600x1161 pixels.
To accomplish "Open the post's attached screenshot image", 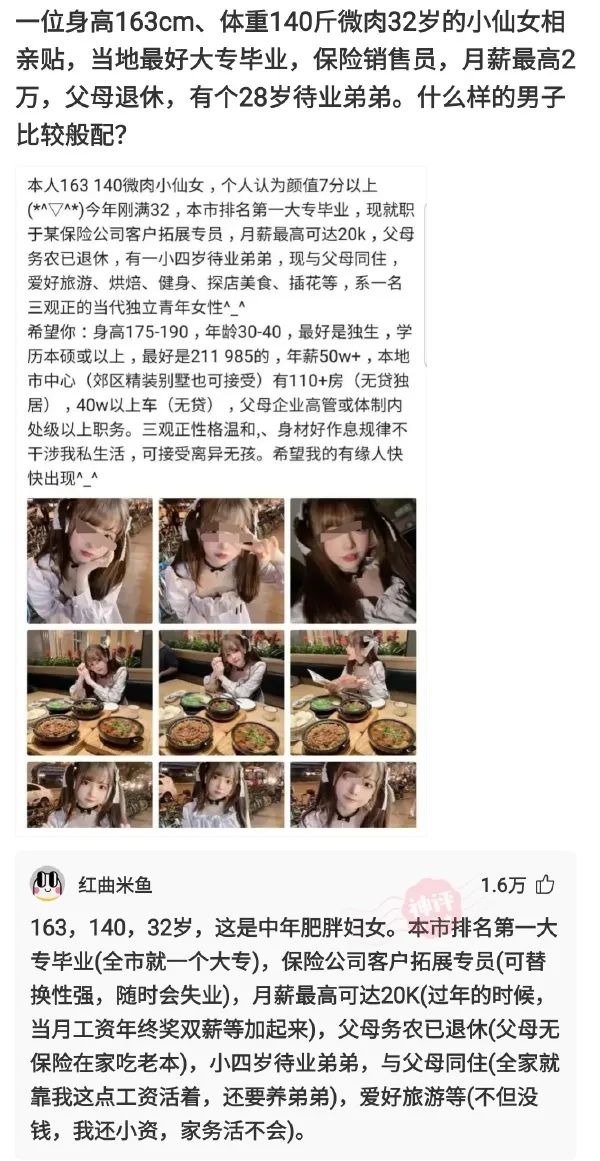I will [222, 500].
